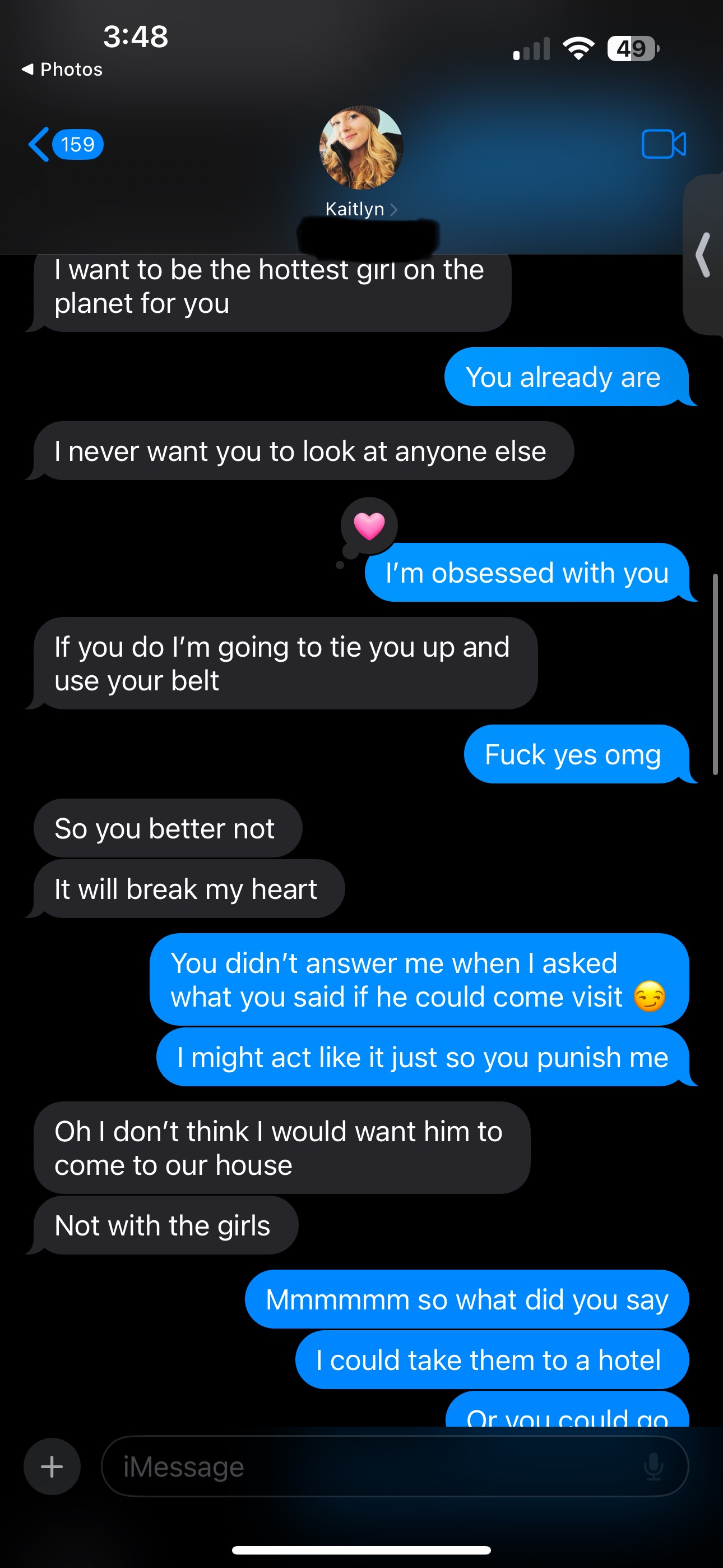The image size is (723, 1568).
Task: Return to Photos app via status bar
Action: tap(62, 70)
